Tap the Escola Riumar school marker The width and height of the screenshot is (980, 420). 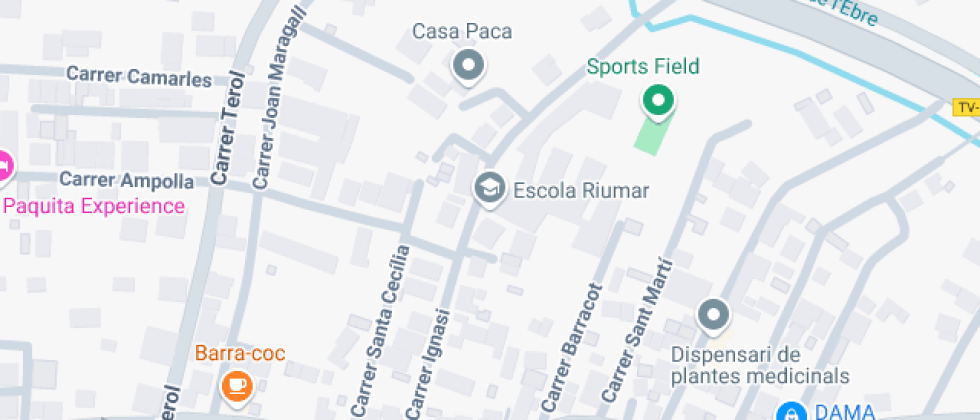[x=489, y=189]
